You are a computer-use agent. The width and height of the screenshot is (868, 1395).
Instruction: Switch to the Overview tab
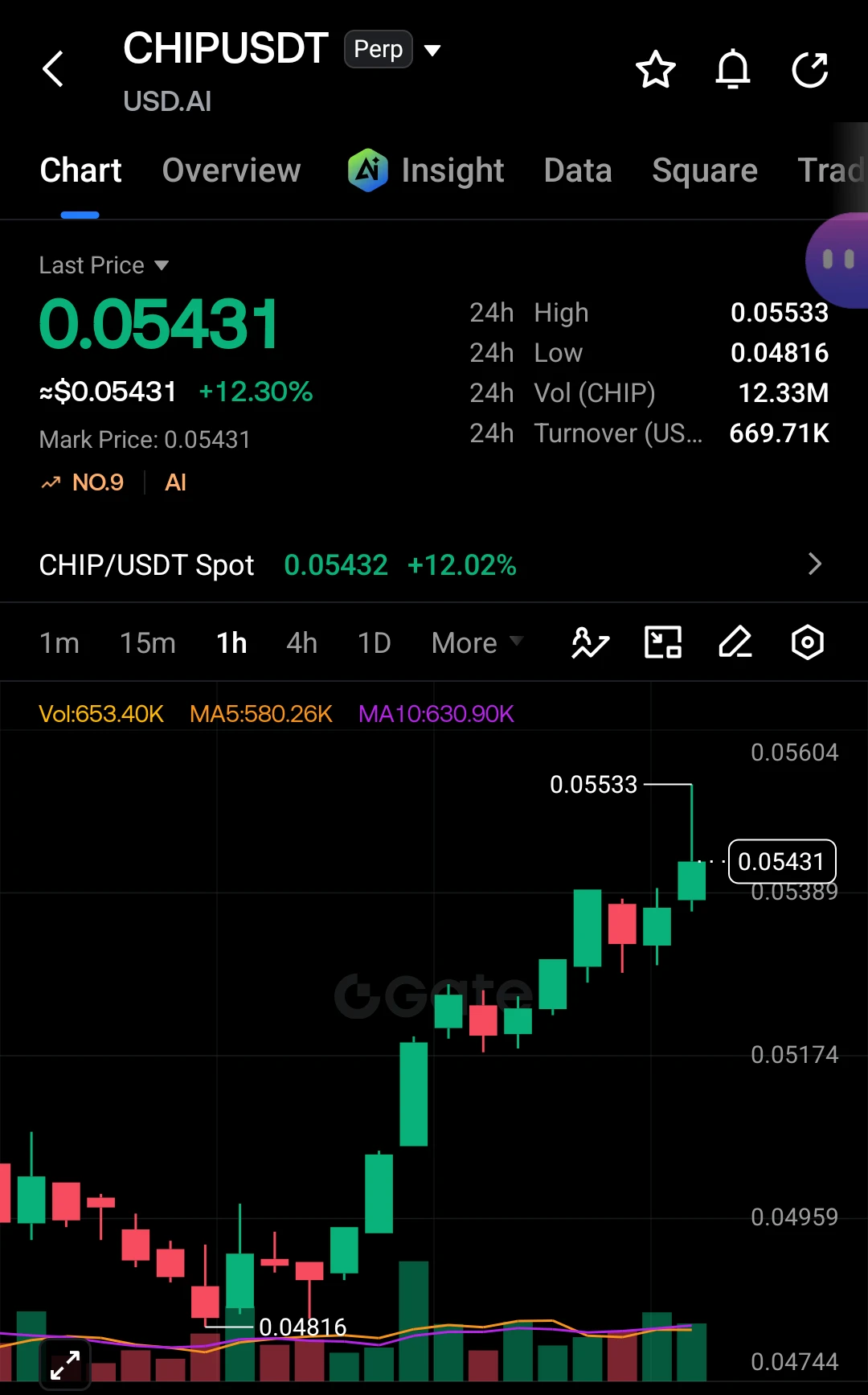point(231,170)
